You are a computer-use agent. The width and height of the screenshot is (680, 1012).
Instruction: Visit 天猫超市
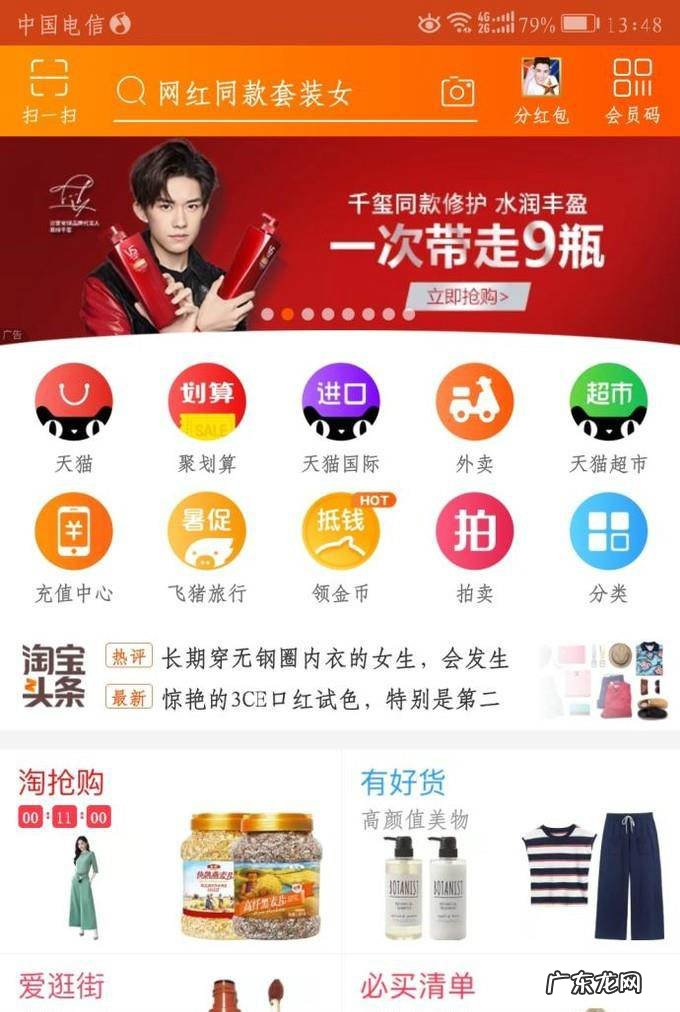608,414
